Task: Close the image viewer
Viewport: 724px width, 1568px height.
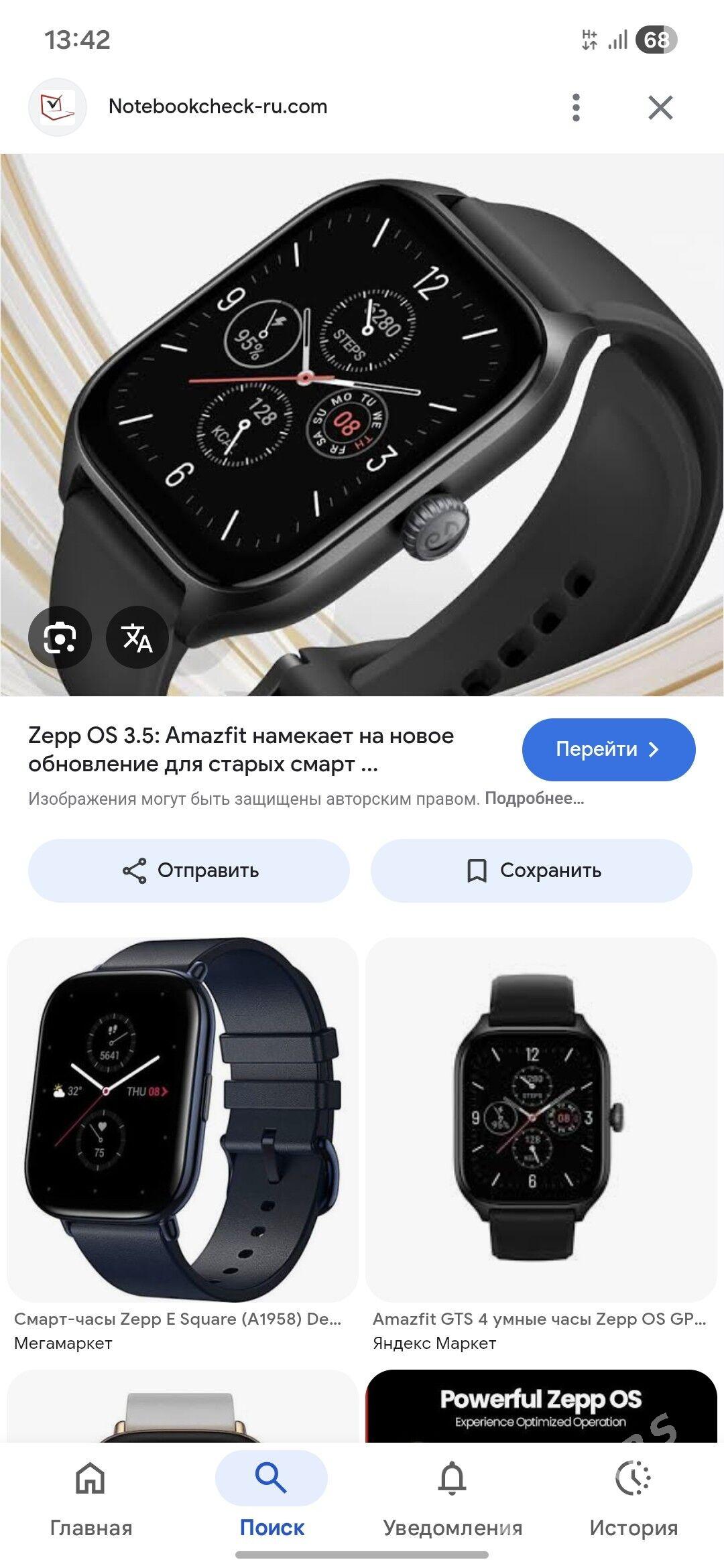Action: pos(660,107)
